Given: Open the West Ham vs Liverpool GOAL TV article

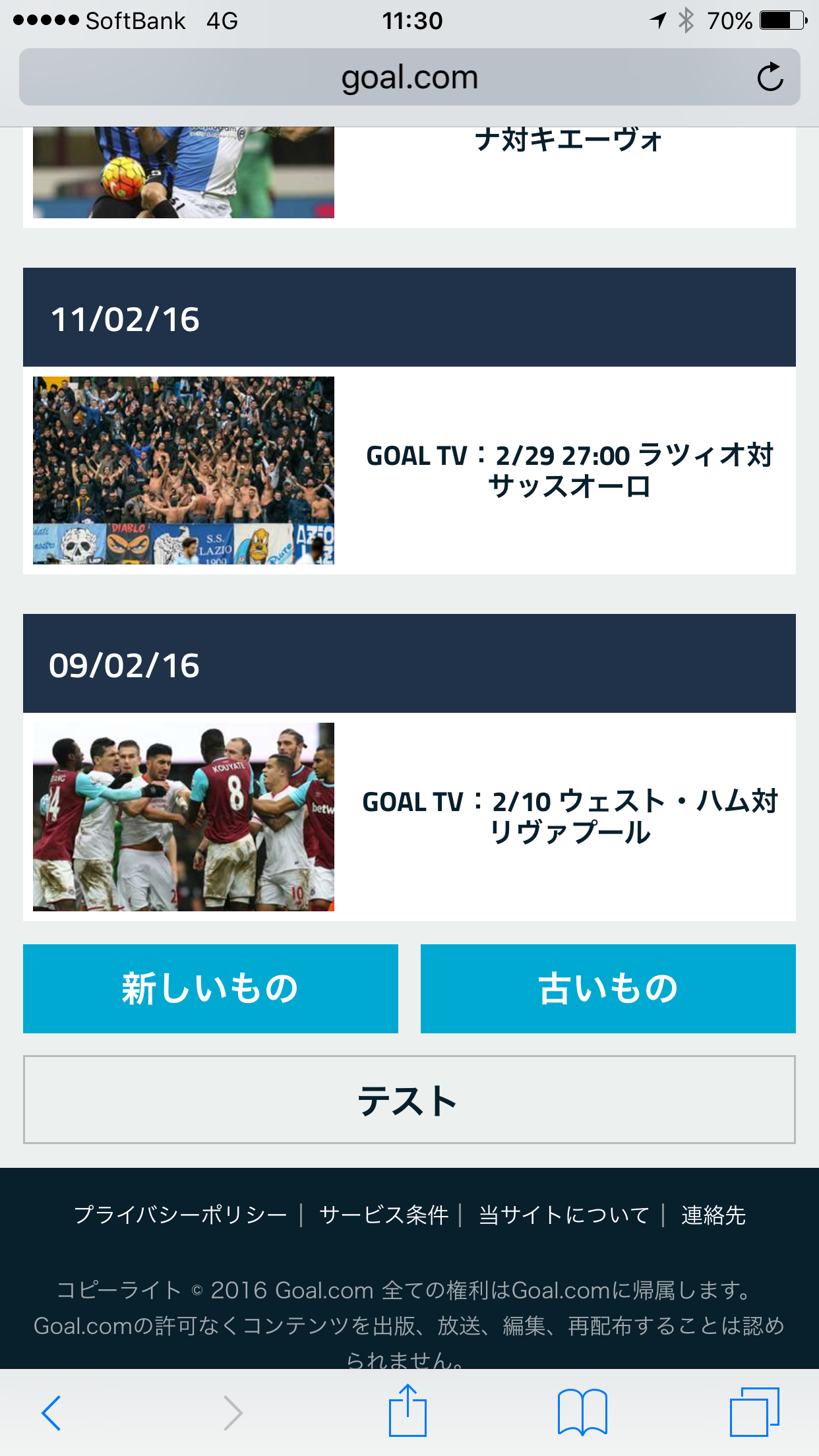Looking at the screenshot, I should pos(569,817).
